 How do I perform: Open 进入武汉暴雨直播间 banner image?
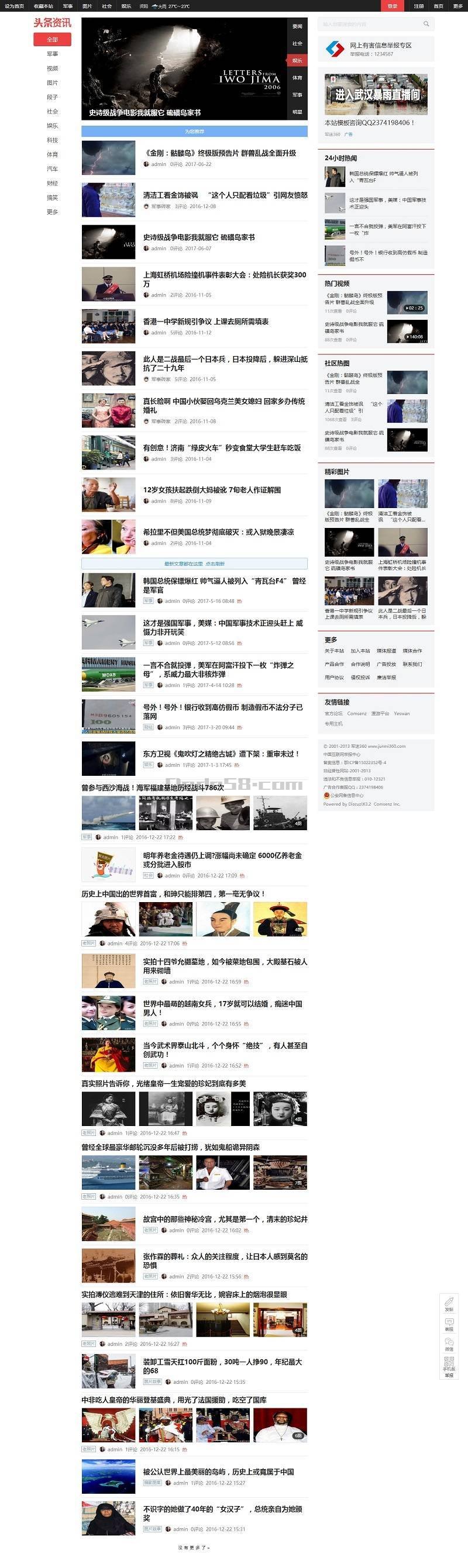pyautogui.click(x=376, y=94)
